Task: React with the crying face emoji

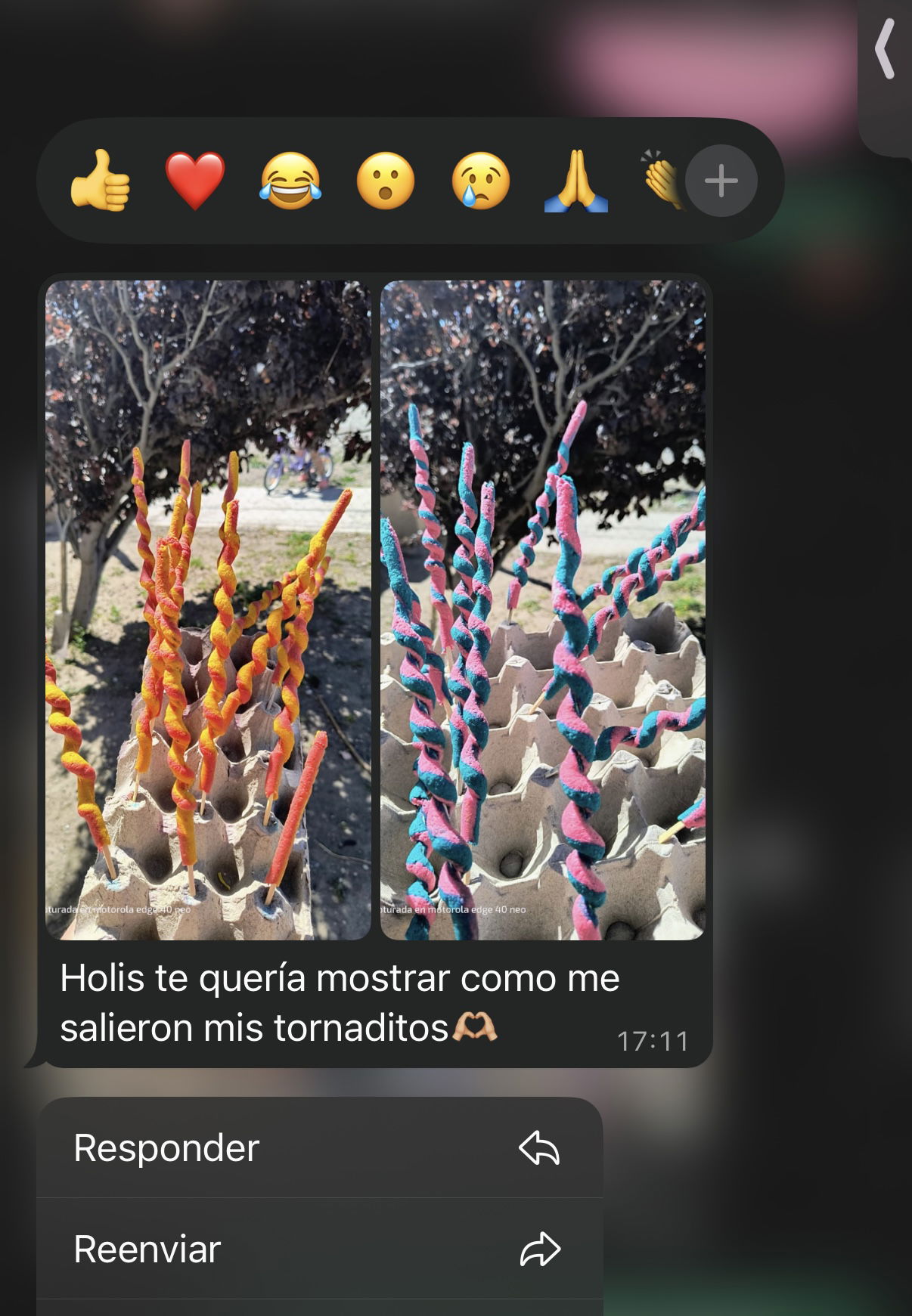Action: point(481,181)
